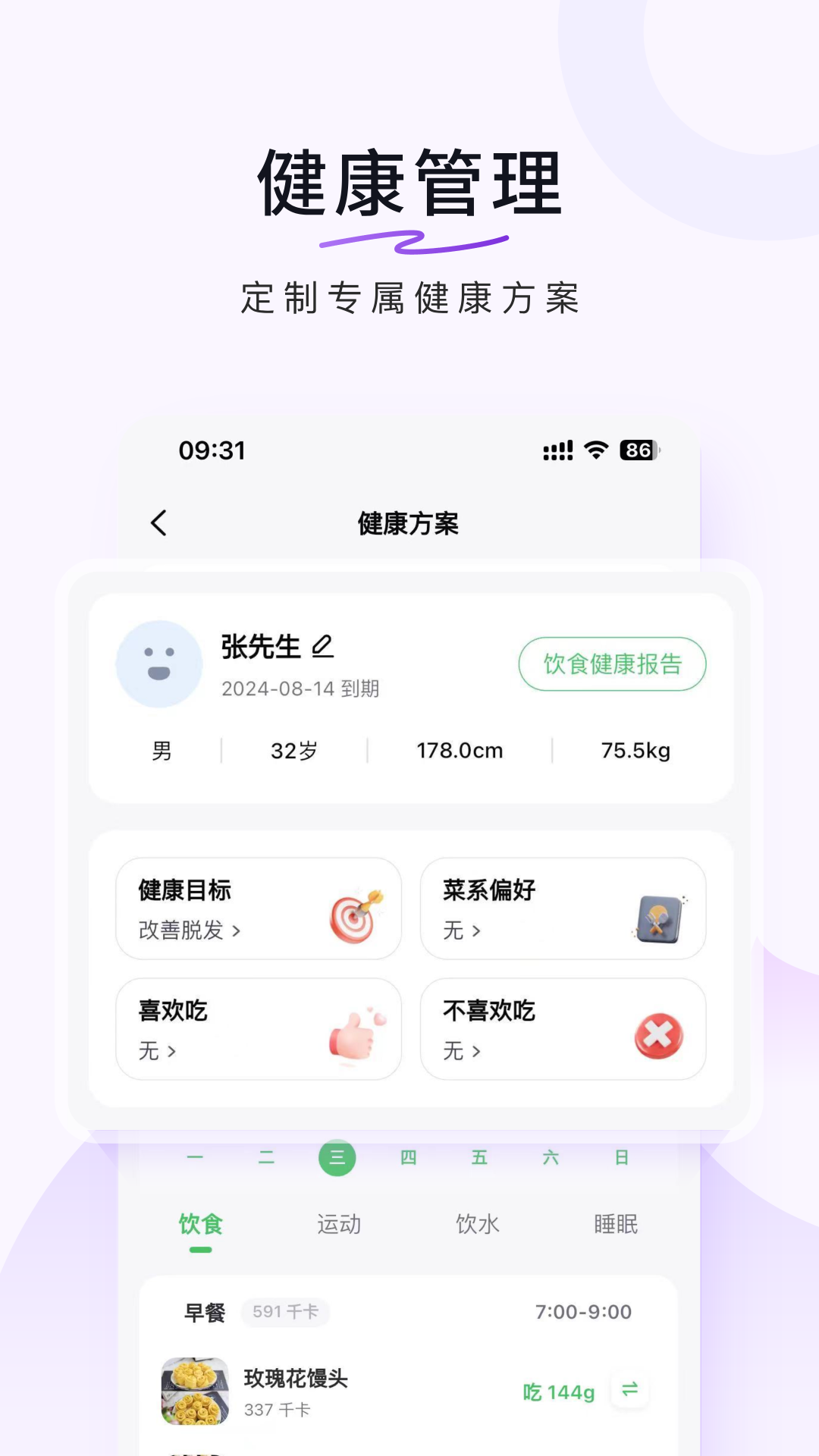Open the 饮食健康报告 report
The height and width of the screenshot is (1456, 819).
point(612,664)
